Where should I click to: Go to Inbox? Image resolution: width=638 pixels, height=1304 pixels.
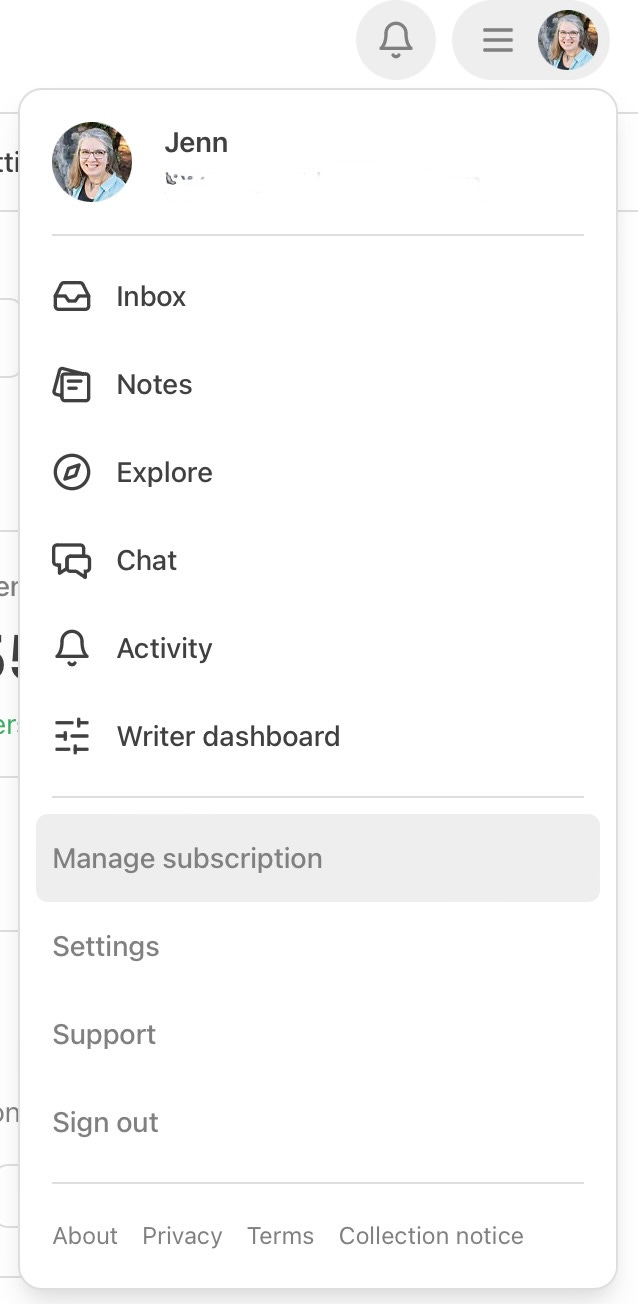click(318, 297)
